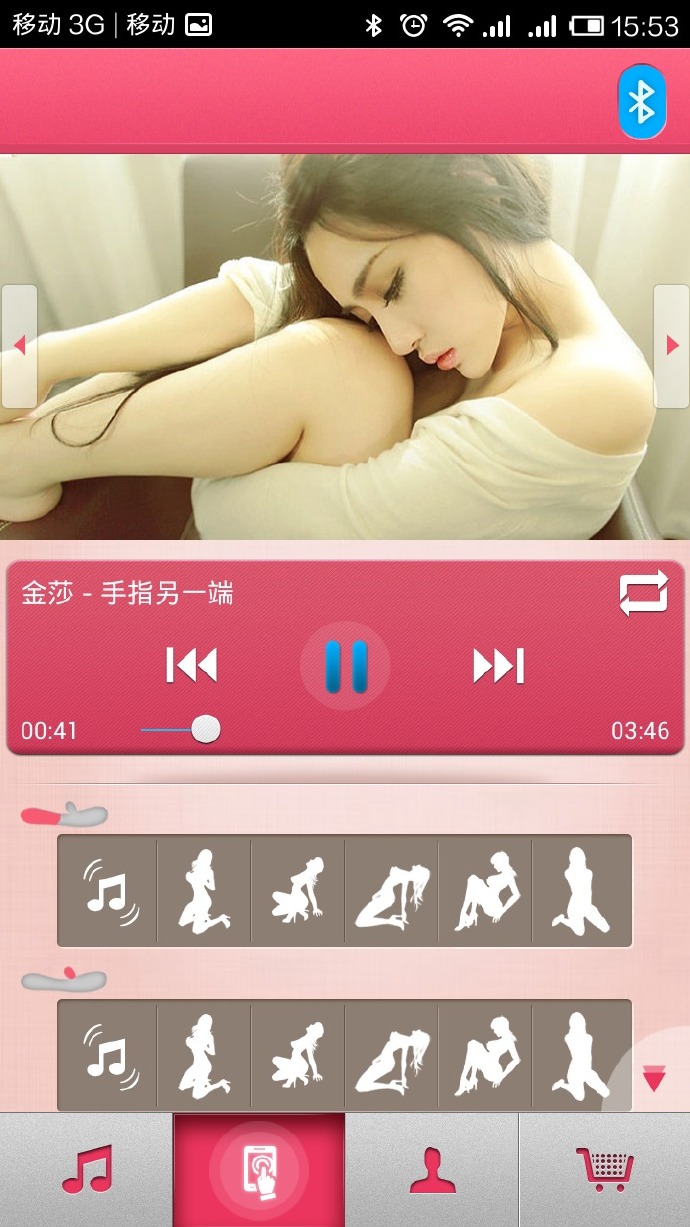
Task: Pause the playing song
Action: (345, 666)
